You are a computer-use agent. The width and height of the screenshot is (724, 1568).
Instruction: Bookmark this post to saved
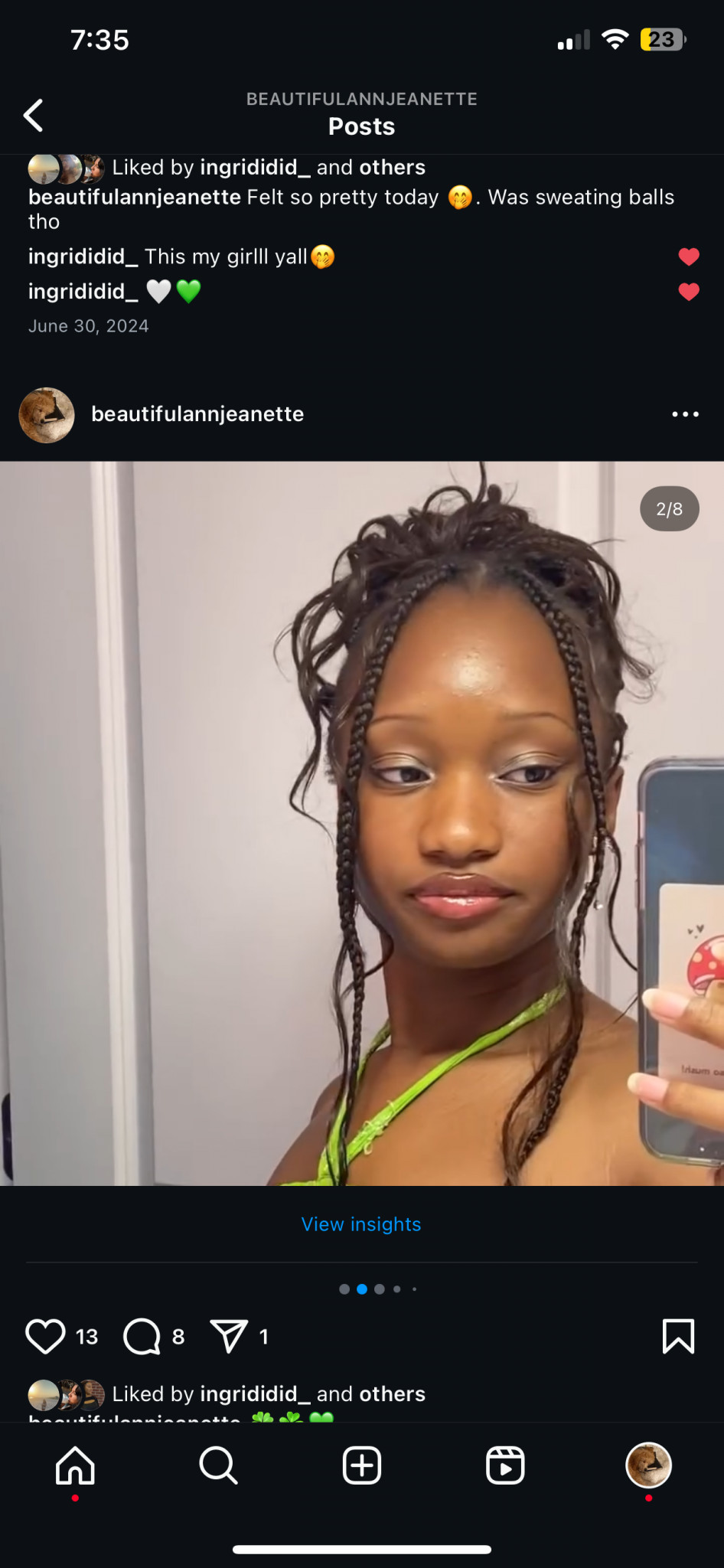pyautogui.click(x=678, y=1336)
